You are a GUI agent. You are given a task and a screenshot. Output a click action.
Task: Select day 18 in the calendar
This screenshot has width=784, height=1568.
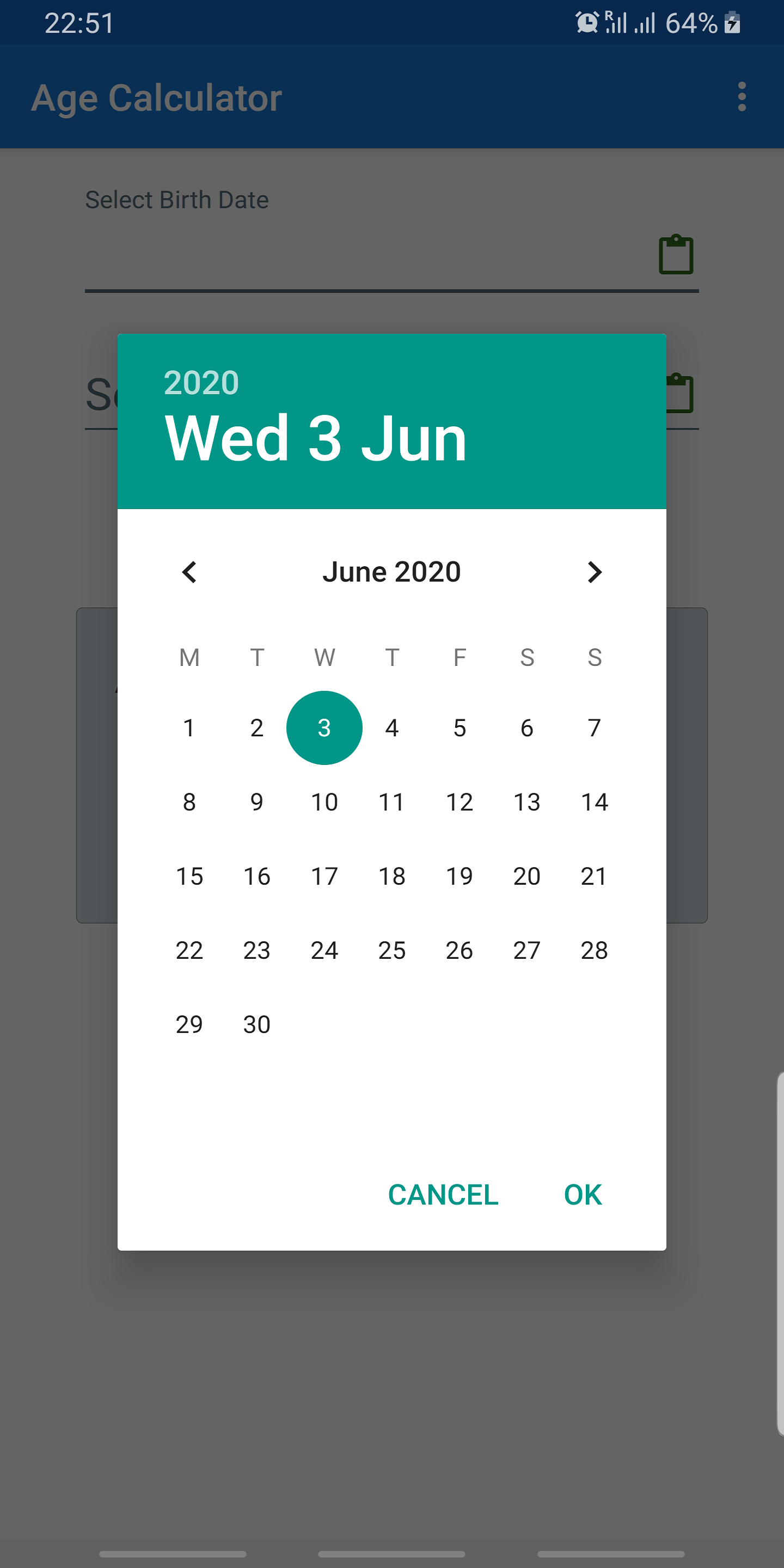pyautogui.click(x=392, y=877)
